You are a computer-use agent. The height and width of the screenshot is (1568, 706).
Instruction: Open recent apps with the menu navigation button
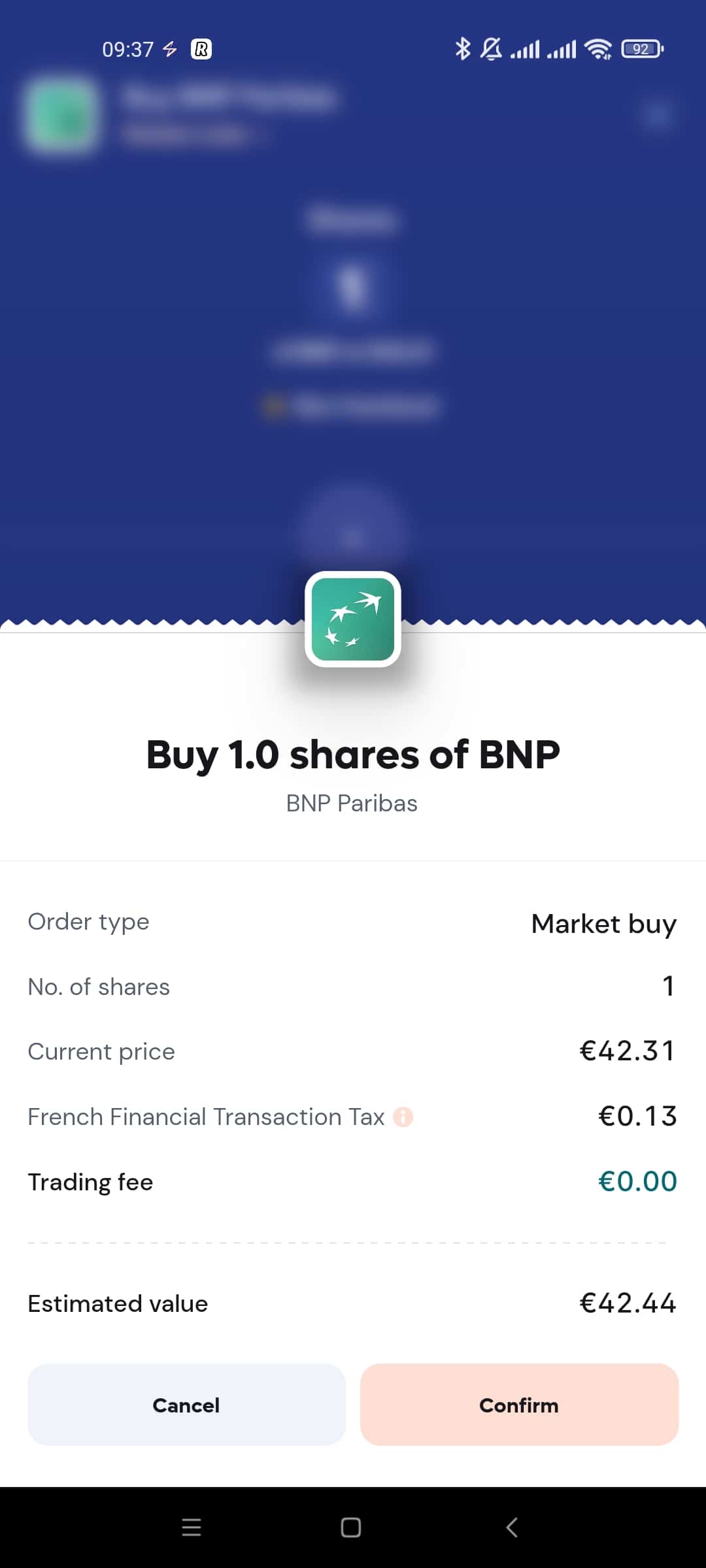pyautogui.click(x=191, y=1528)
